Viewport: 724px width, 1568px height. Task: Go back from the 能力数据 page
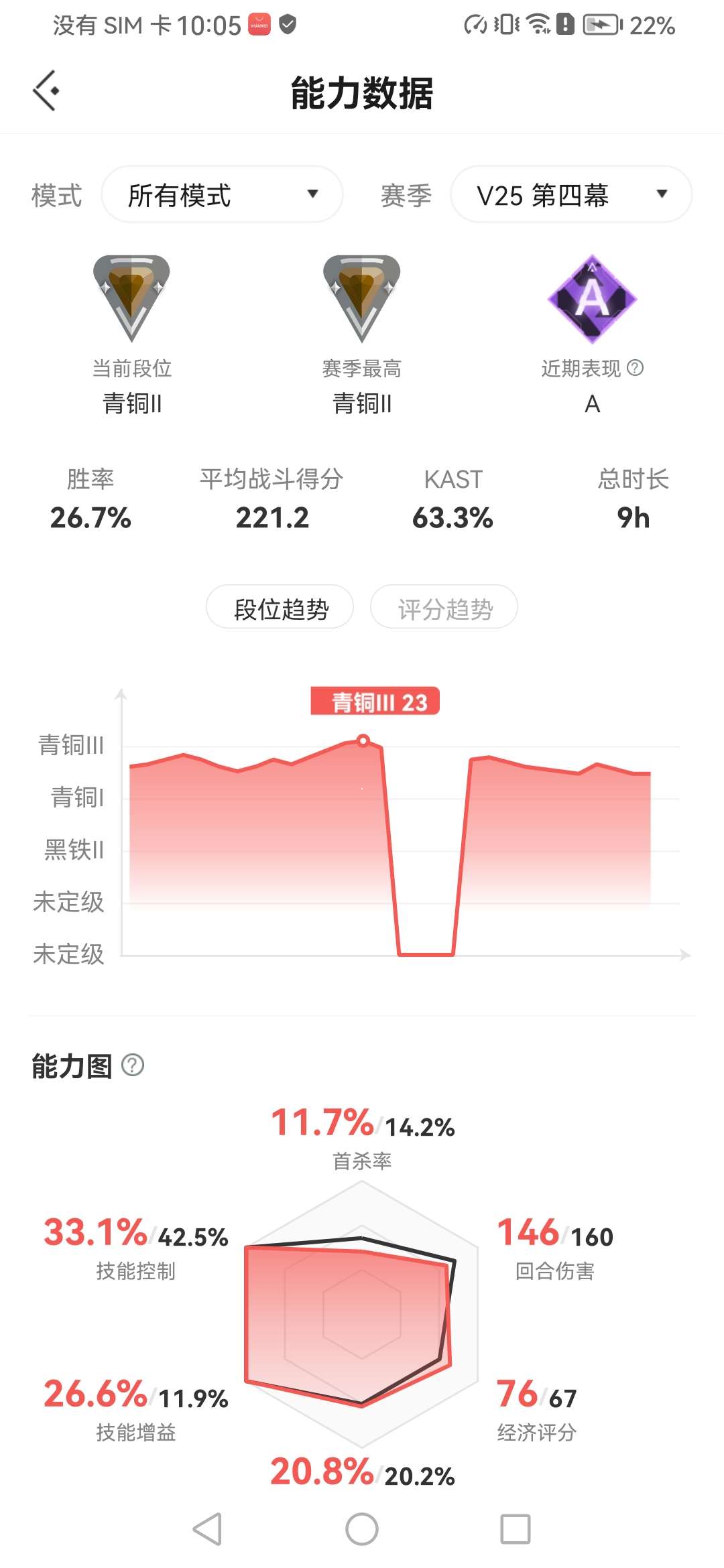tap(46, 90)
